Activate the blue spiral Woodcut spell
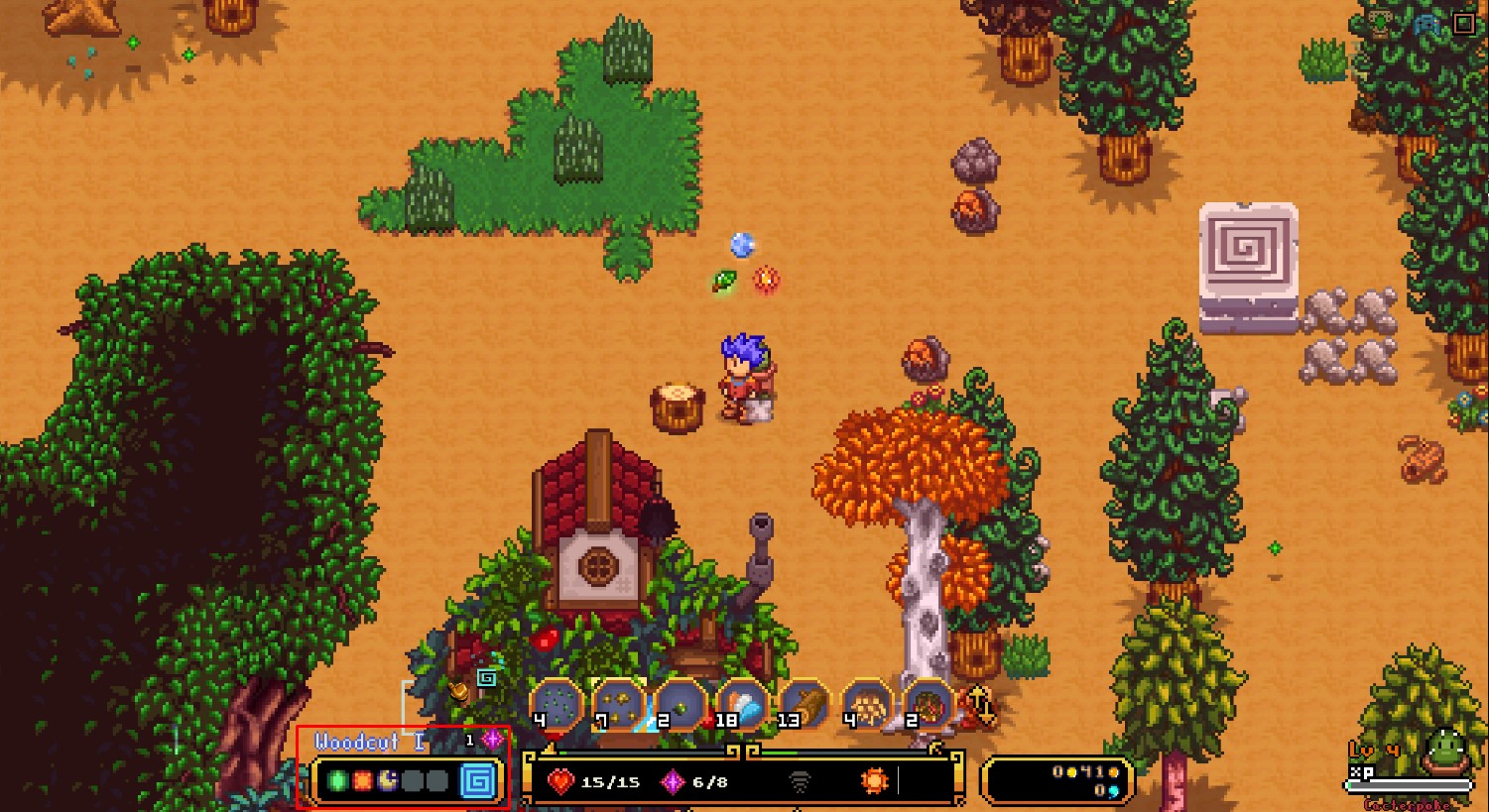Image resolution: width=1489 pixels, height=812 pixels. (x=477, y=781)
